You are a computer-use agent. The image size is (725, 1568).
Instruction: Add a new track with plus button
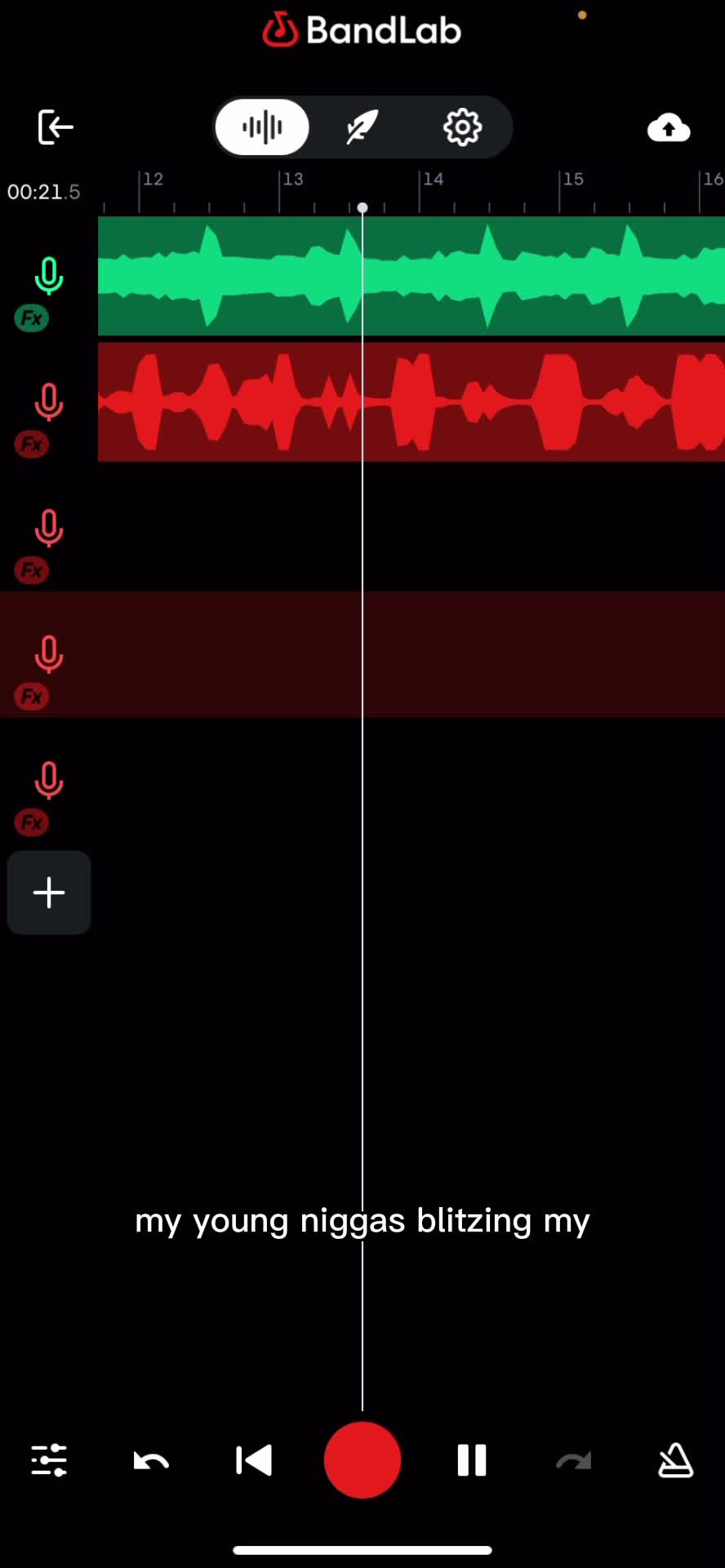point(49,892)
